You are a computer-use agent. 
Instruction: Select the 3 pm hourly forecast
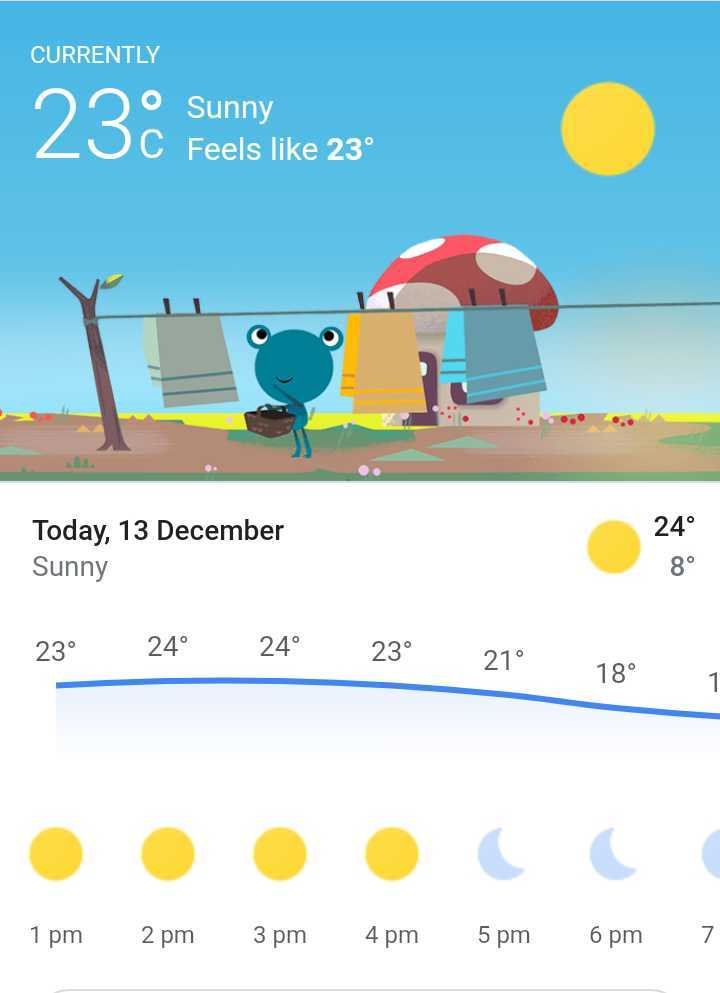pos(280,855)
